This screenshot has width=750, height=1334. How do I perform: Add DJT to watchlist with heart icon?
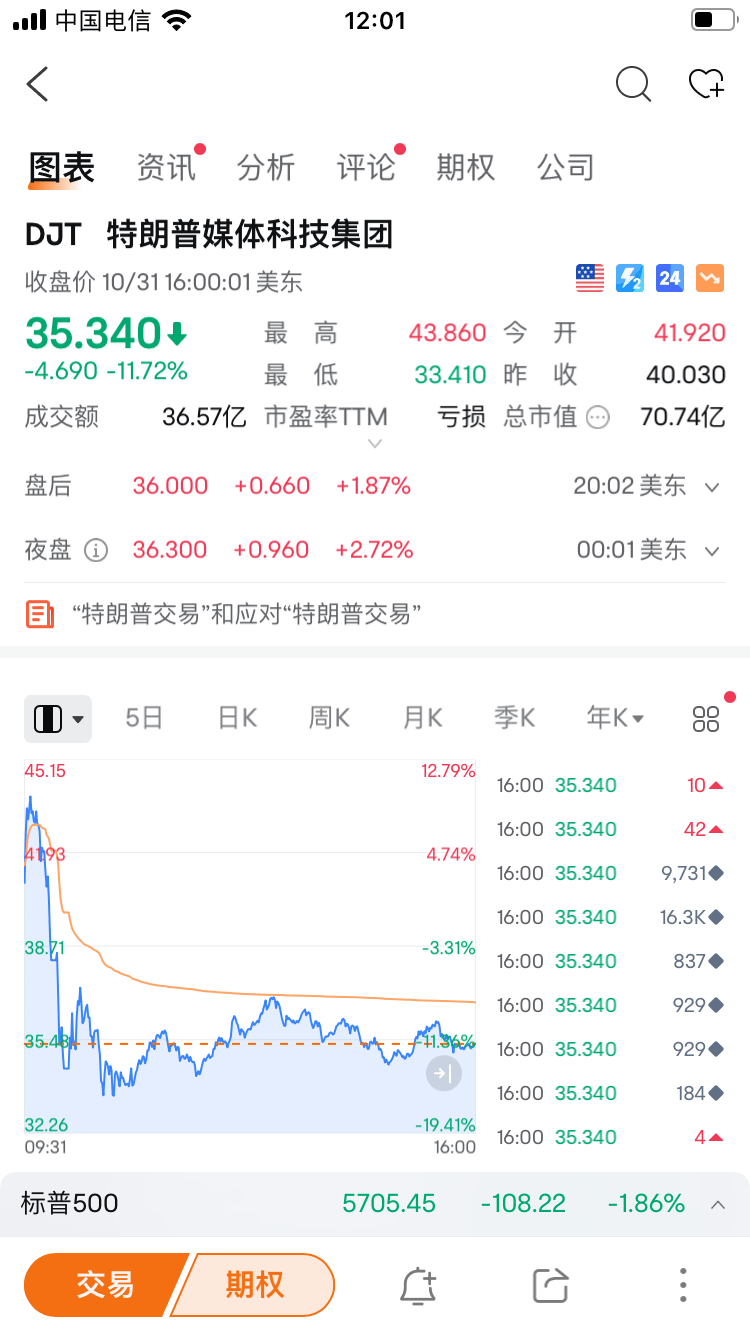pyautogui.click(x=706, y=85)
